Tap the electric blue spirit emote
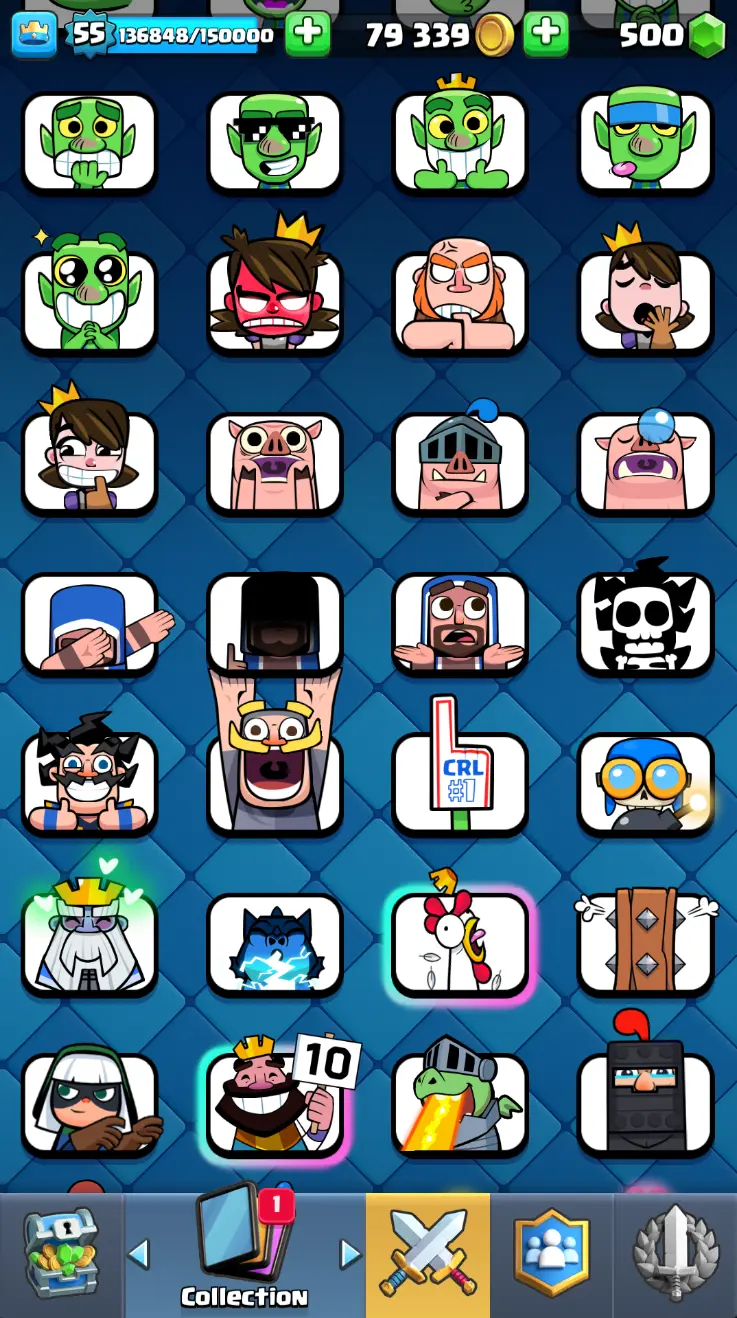This screenshot has height=1318, width=737. click(x=275, y=942)
